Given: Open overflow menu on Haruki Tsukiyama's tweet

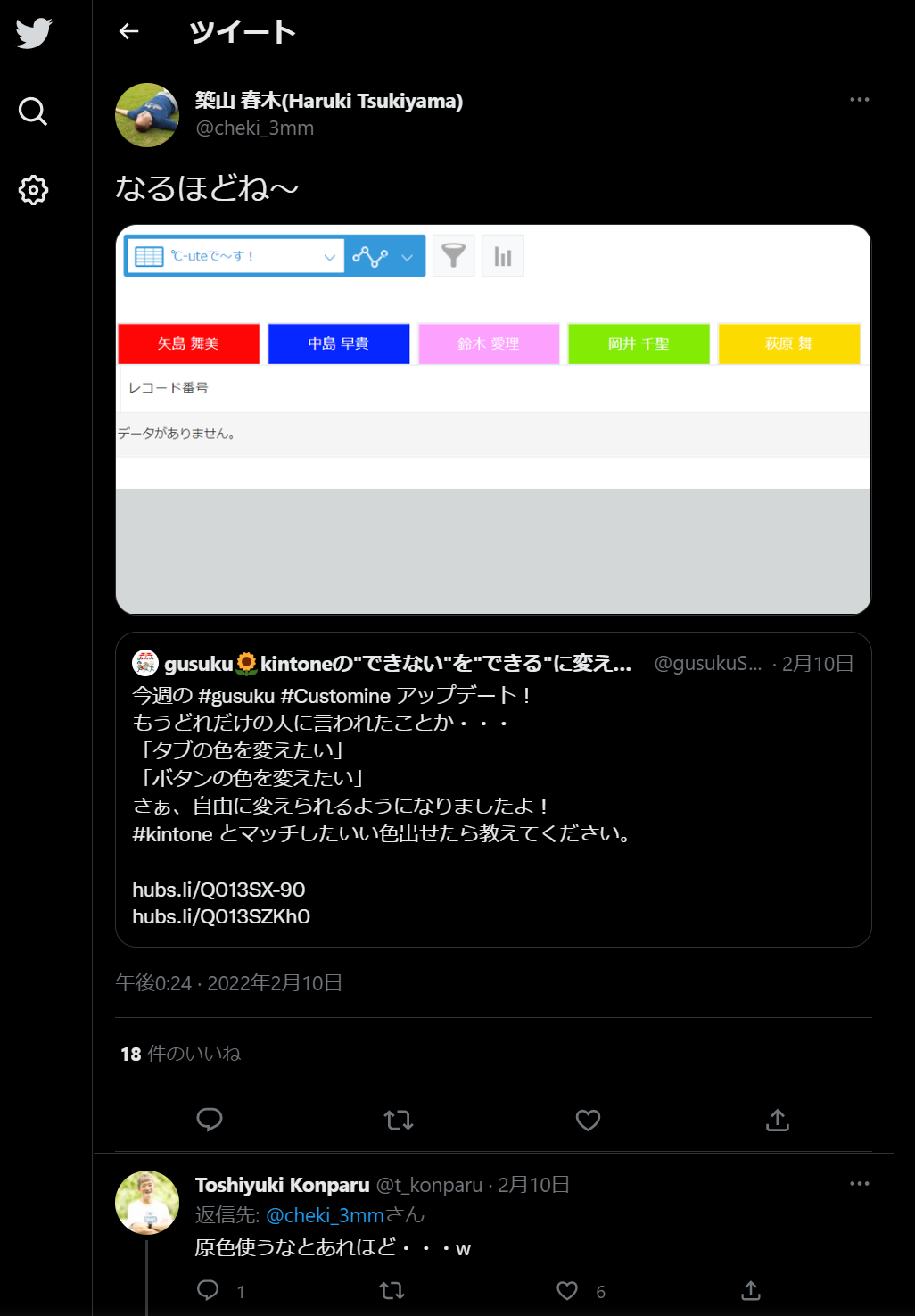Looking at the screenshot, I should (859, 100).
